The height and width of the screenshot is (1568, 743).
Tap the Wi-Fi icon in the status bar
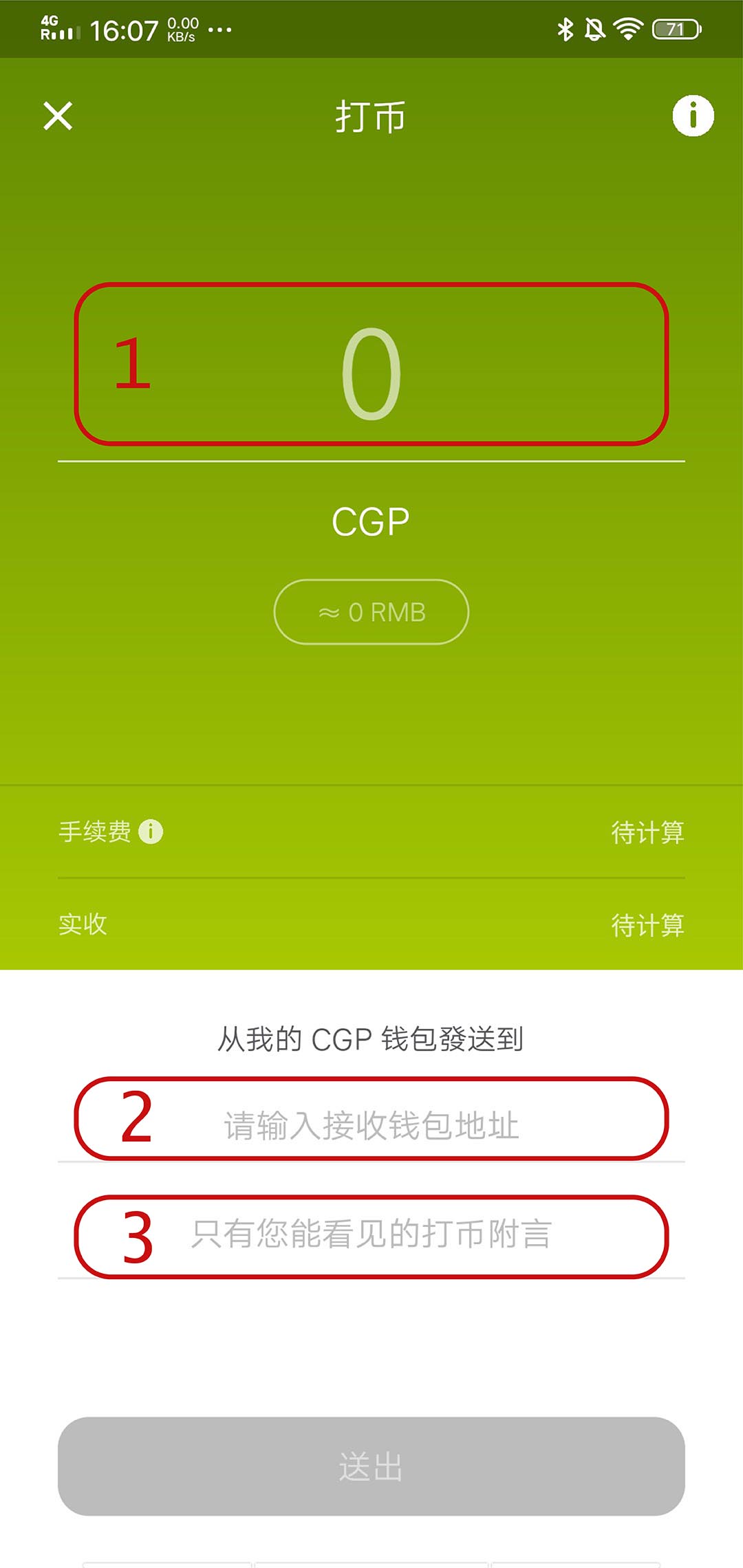(x=627, y=30)
